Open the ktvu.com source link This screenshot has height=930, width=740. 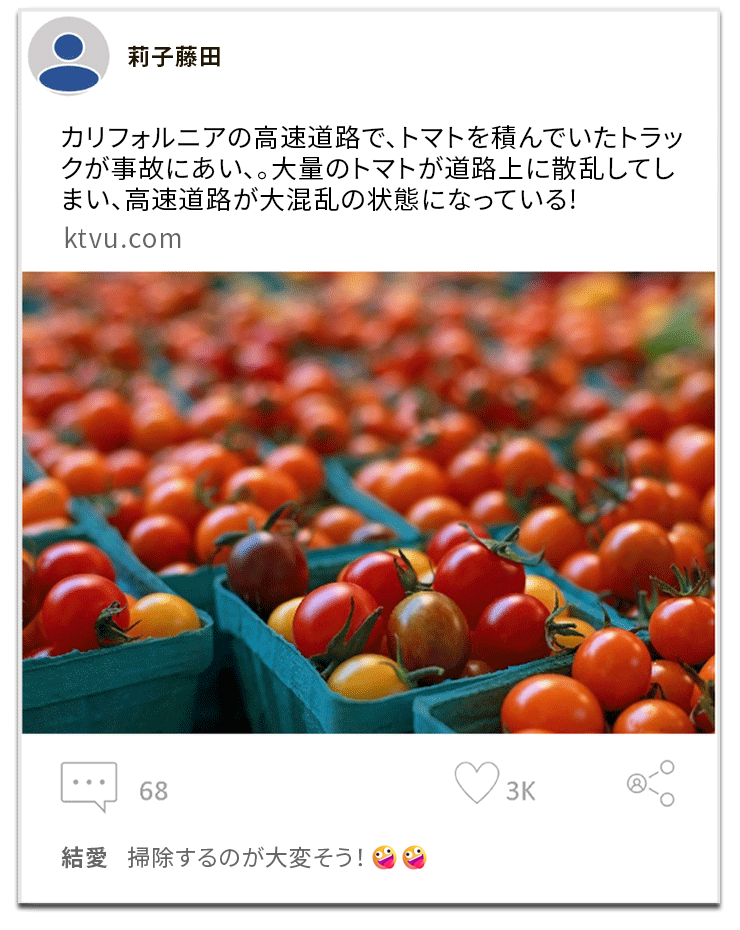coord(122,239)
